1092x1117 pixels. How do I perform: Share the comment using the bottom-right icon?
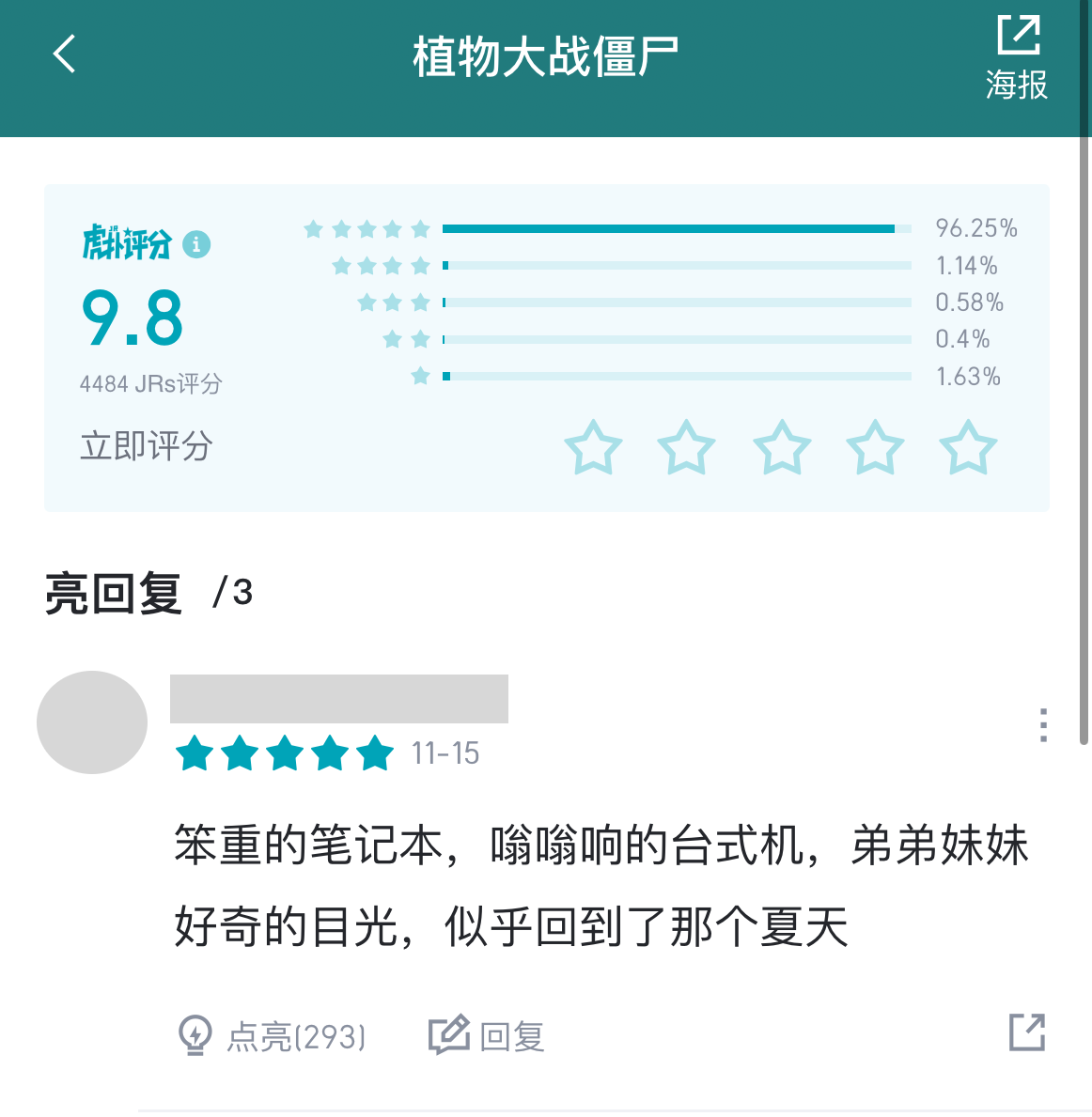pyautogui.click(x=1026, y=1032)
